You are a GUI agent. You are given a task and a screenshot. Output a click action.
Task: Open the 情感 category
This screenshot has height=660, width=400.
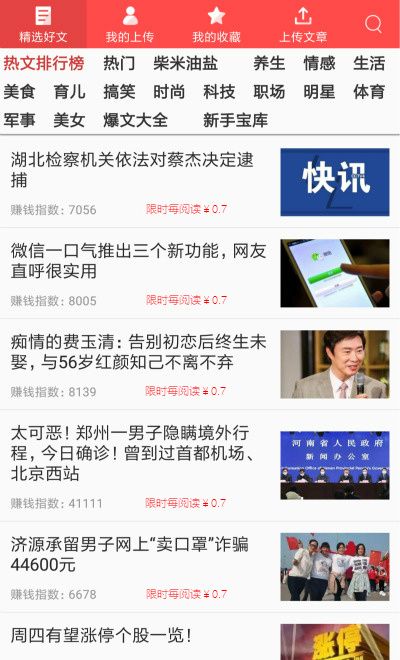pos(319,64)
